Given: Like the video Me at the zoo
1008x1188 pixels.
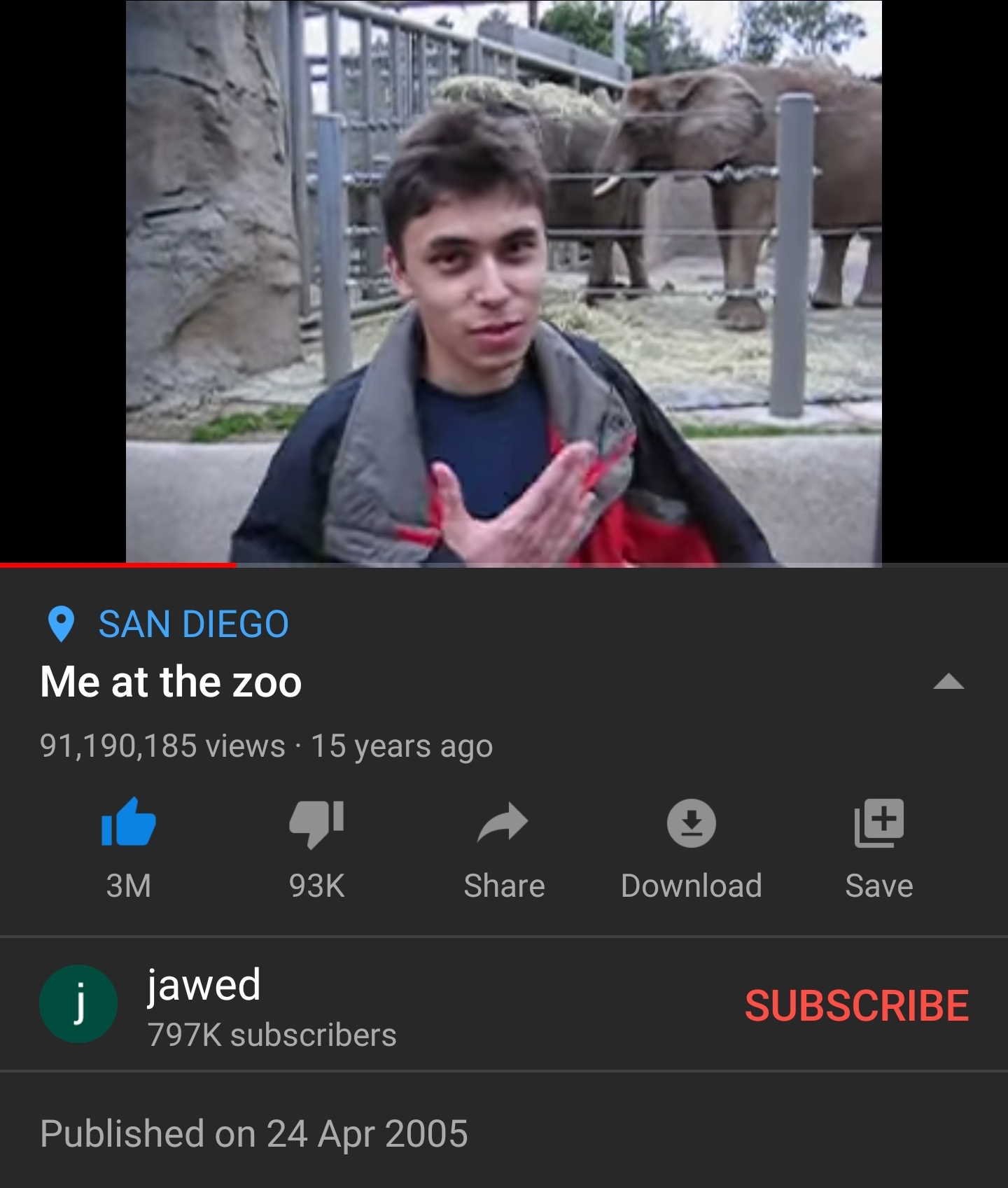Looking at the screenshot, I should pos(129,823).
